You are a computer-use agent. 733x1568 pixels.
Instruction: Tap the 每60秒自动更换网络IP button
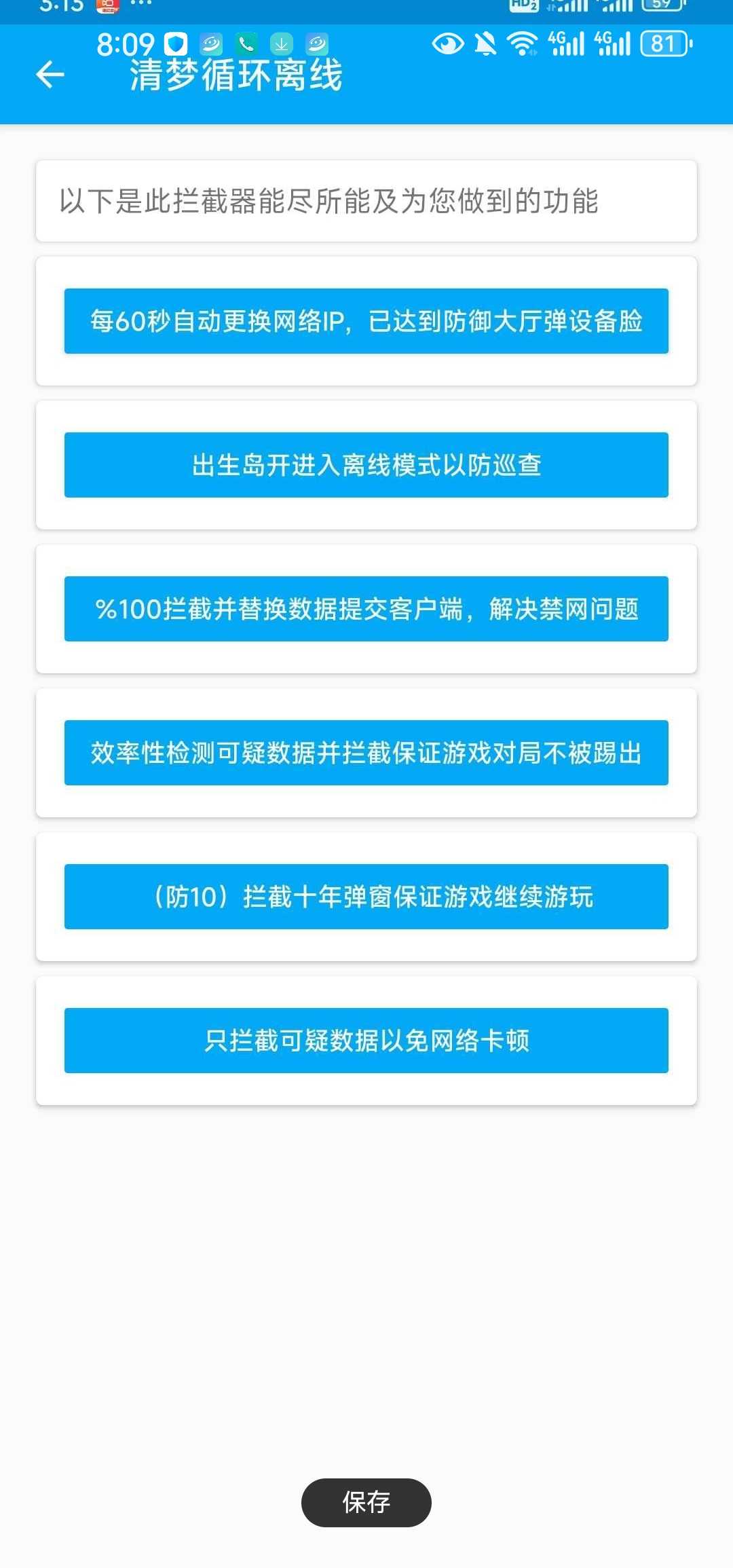pyautogui.click(x=366, y=321)
